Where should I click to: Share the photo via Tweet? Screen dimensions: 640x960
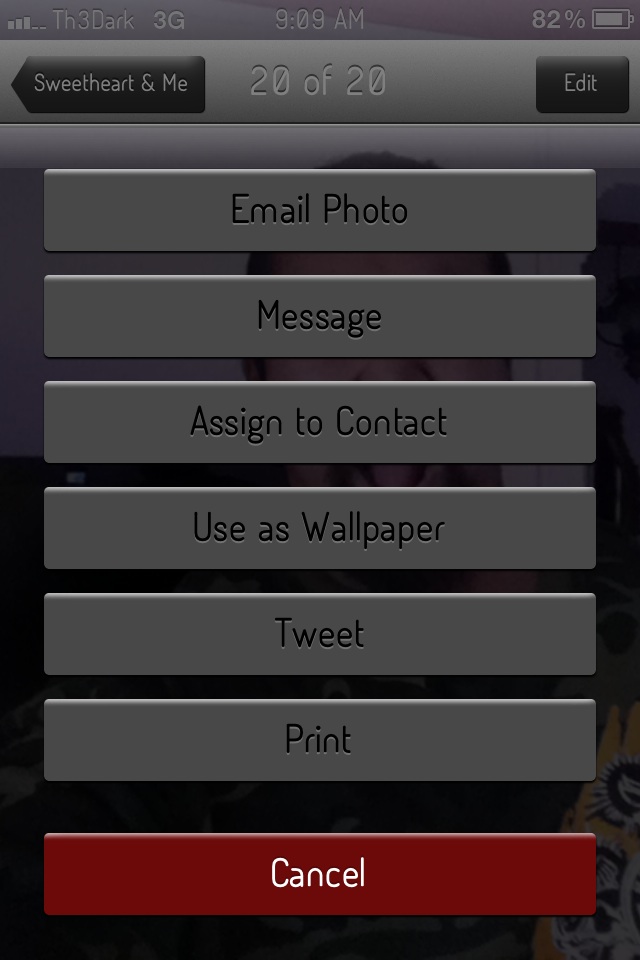[x=320, y=634]
